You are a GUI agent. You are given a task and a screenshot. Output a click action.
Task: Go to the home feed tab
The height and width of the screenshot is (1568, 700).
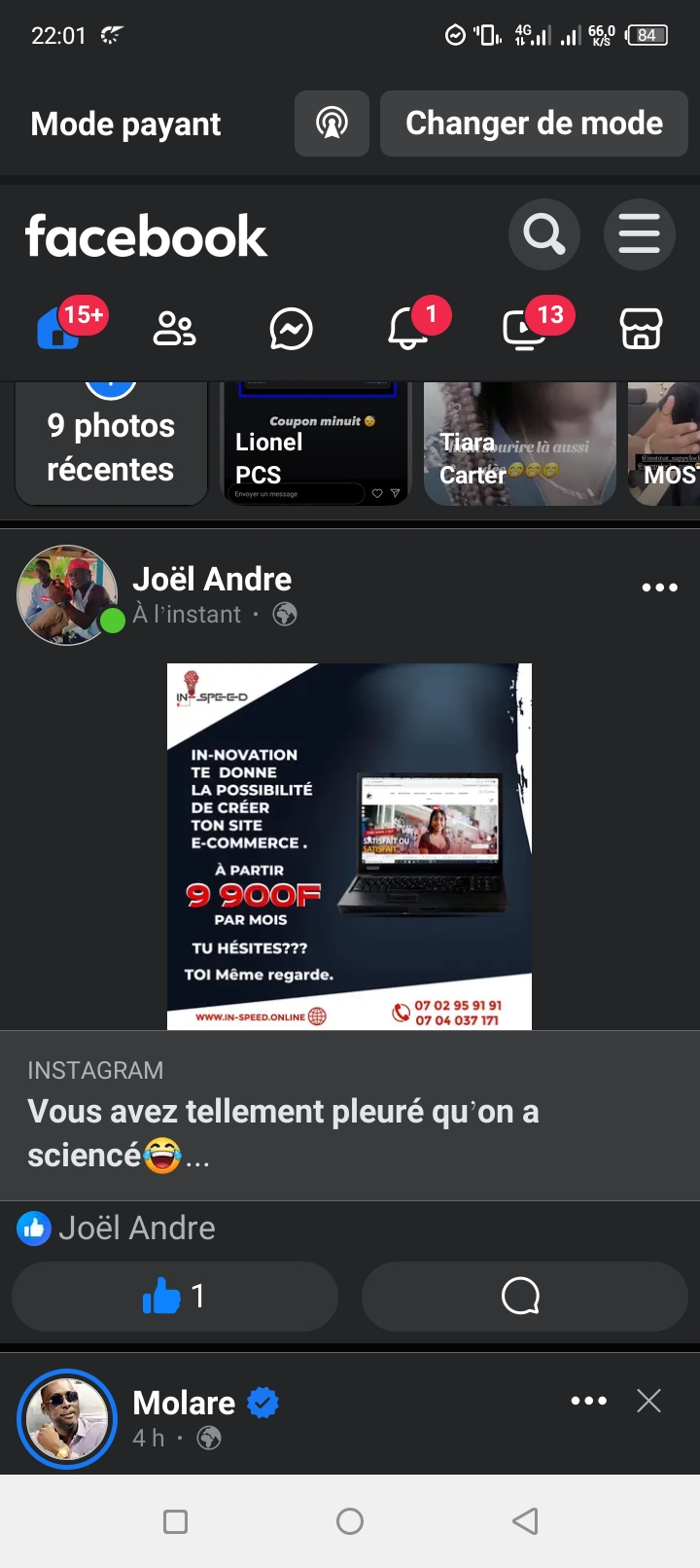pos(60,329)
